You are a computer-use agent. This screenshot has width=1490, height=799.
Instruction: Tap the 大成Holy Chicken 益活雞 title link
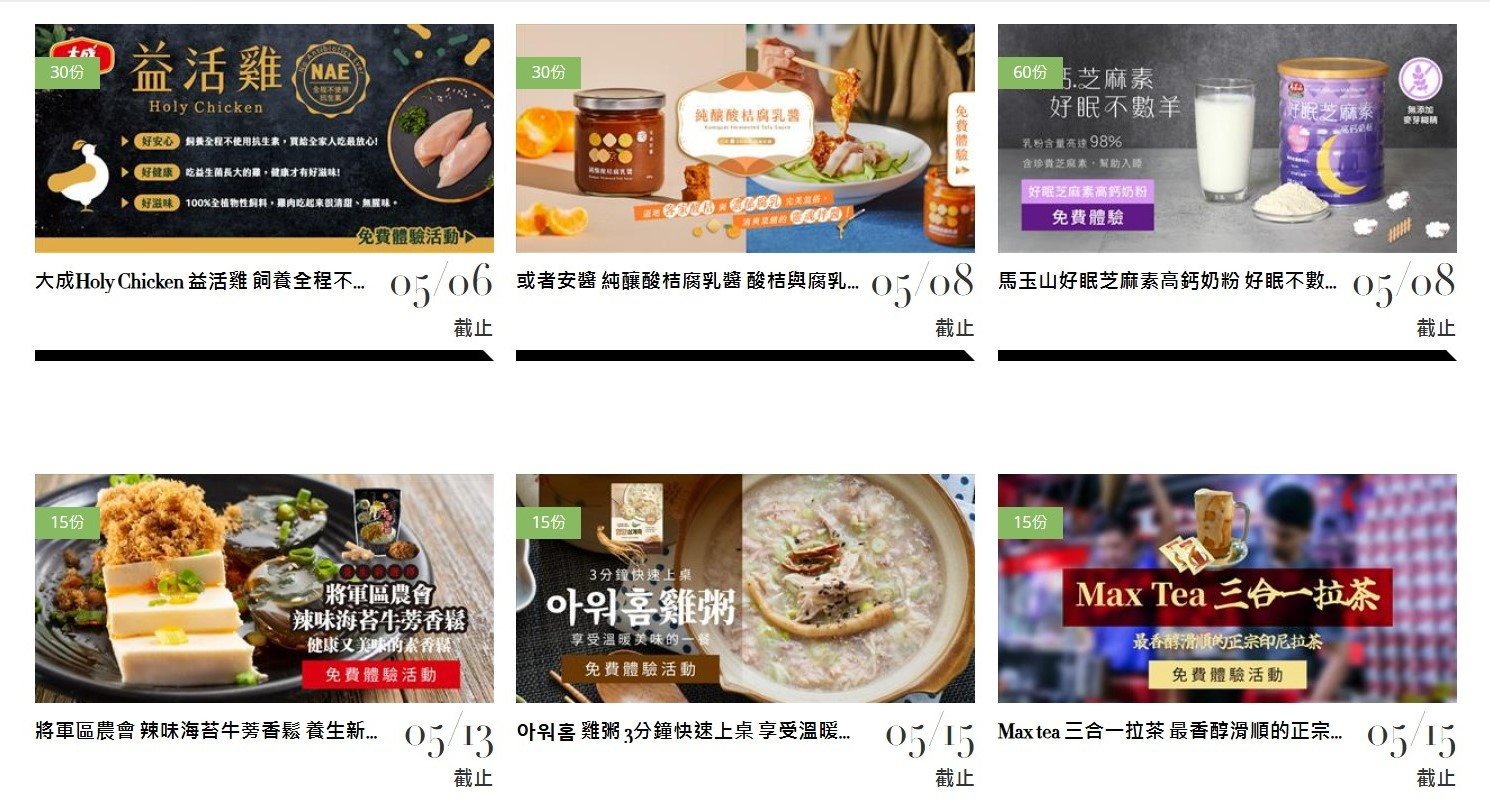(x=200, y=282)
